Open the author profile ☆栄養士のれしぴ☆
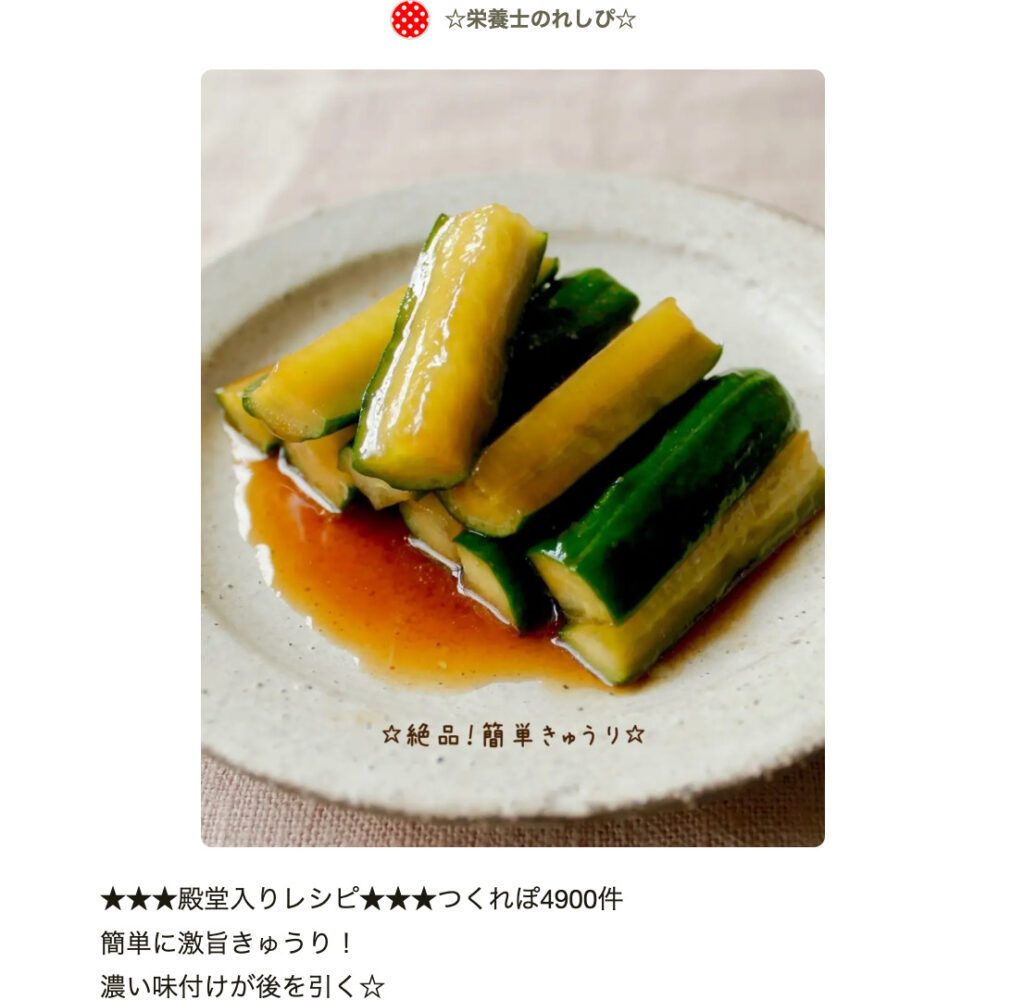The height and width of the screenshot is (1000, 1024). pyautogui.click(x=539, y=19)
